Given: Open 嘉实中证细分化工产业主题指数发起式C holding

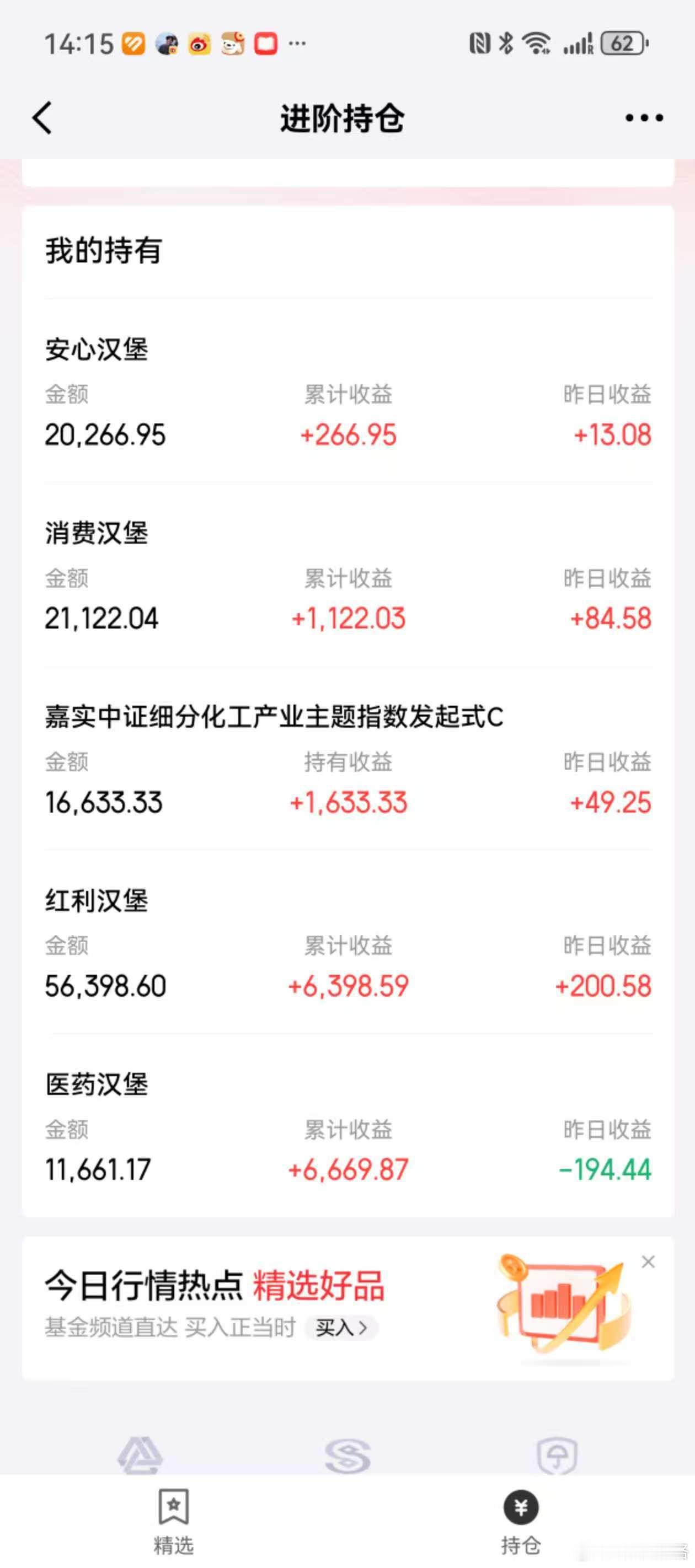Looking at the screenshot, I should point(348,759).
